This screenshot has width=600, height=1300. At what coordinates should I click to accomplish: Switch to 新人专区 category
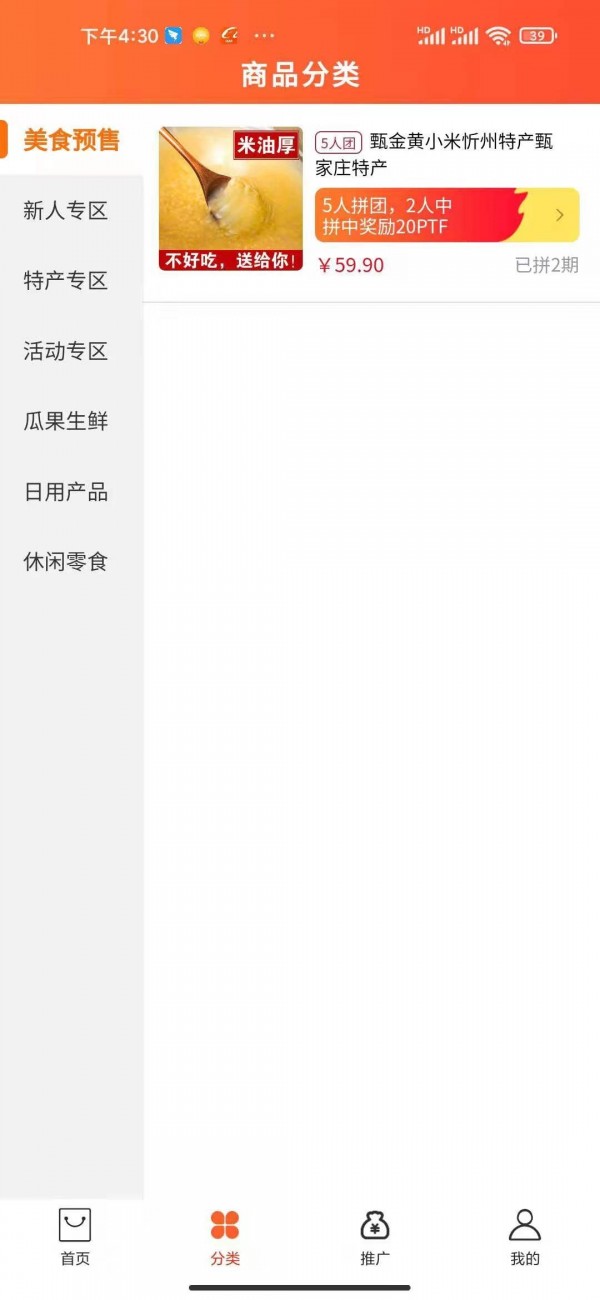(x=66, y=211)
